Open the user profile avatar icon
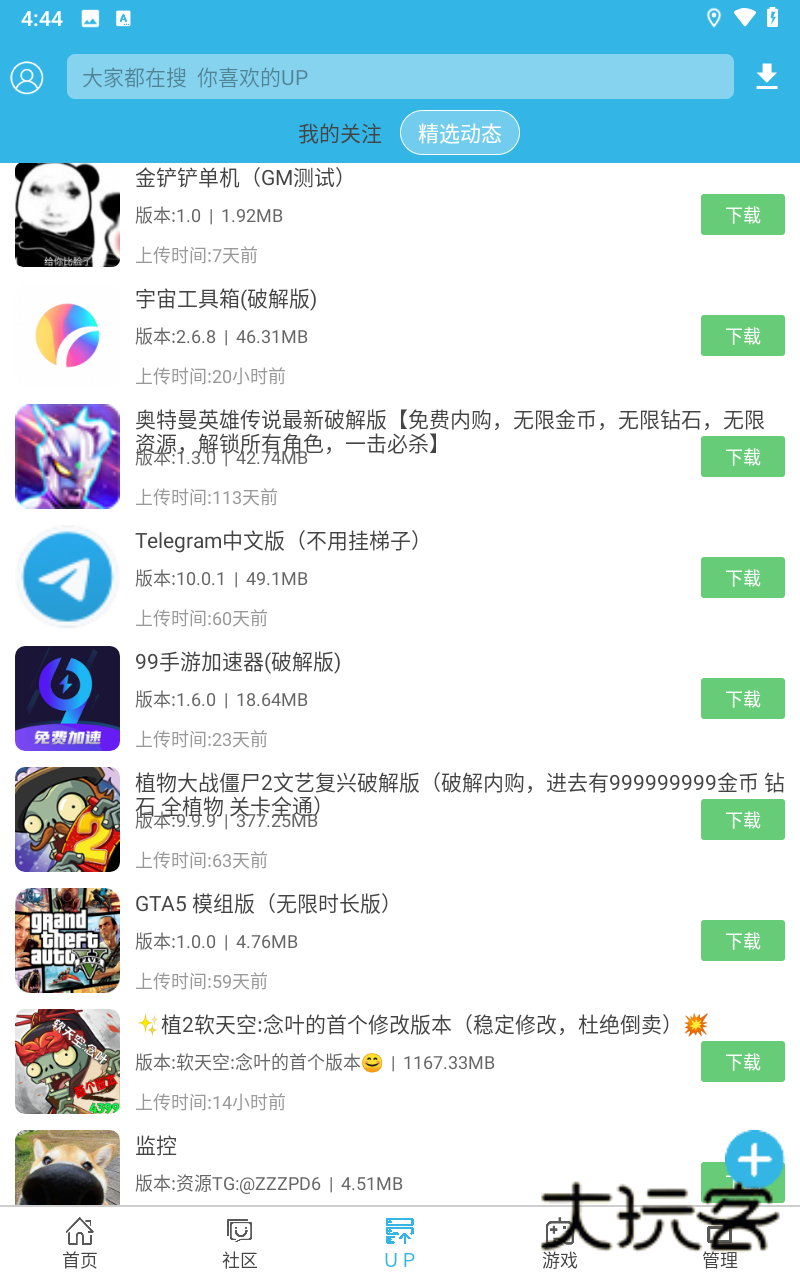 [27, 77]
